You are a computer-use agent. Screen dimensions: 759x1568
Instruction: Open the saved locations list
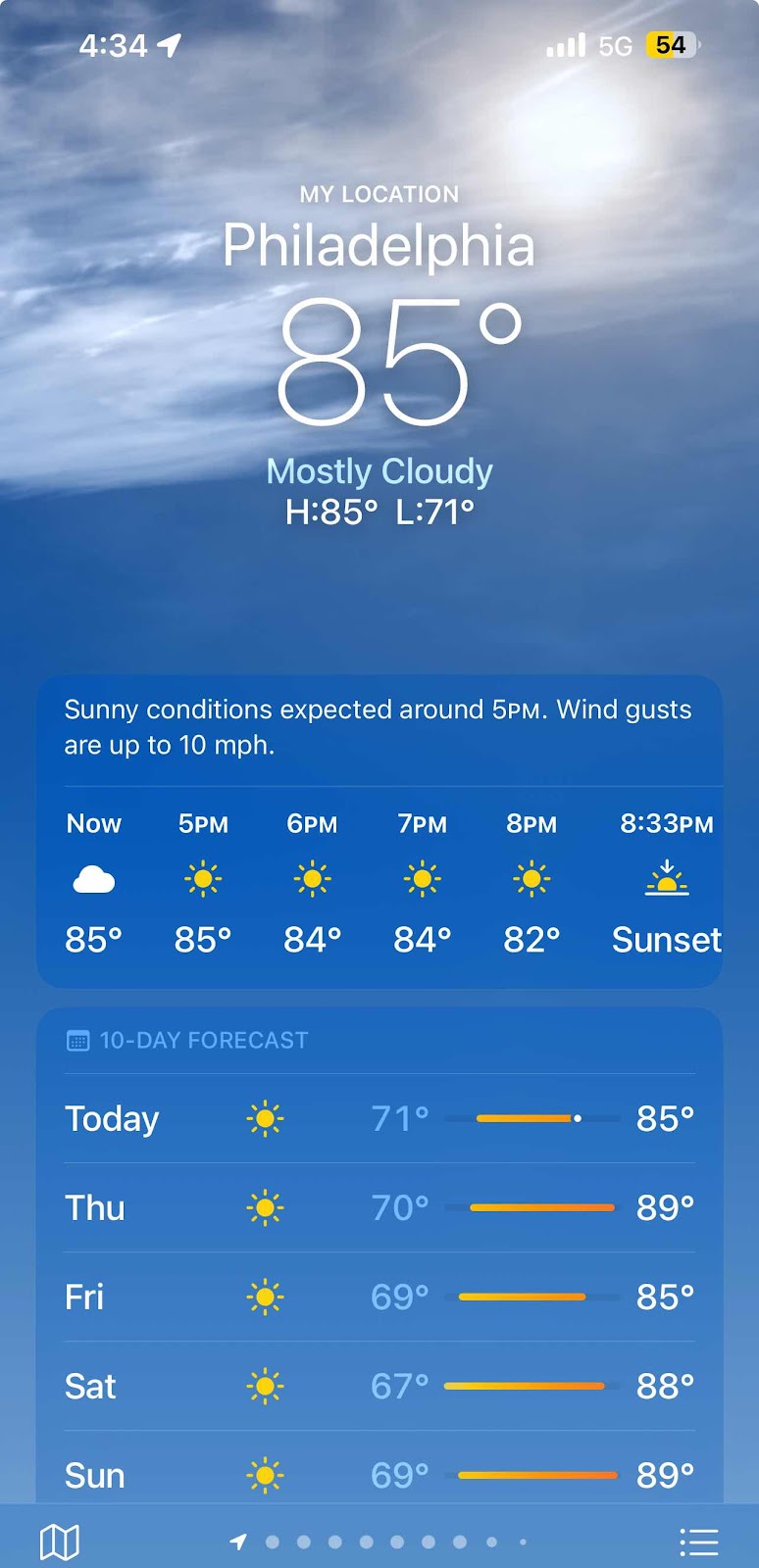point(698,1542)
